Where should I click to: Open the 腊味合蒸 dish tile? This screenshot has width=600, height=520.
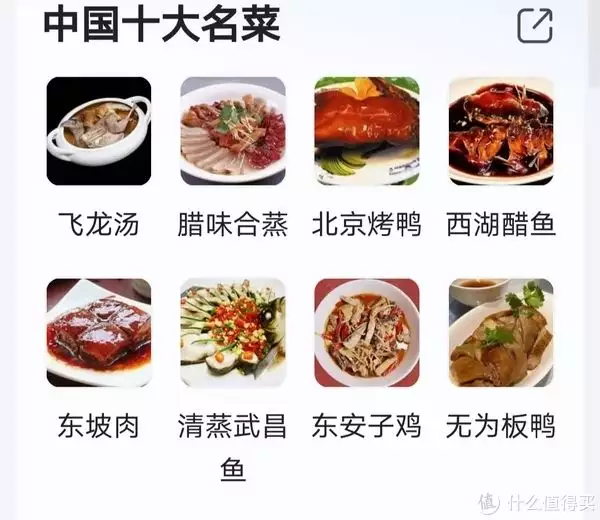[232, 131]
